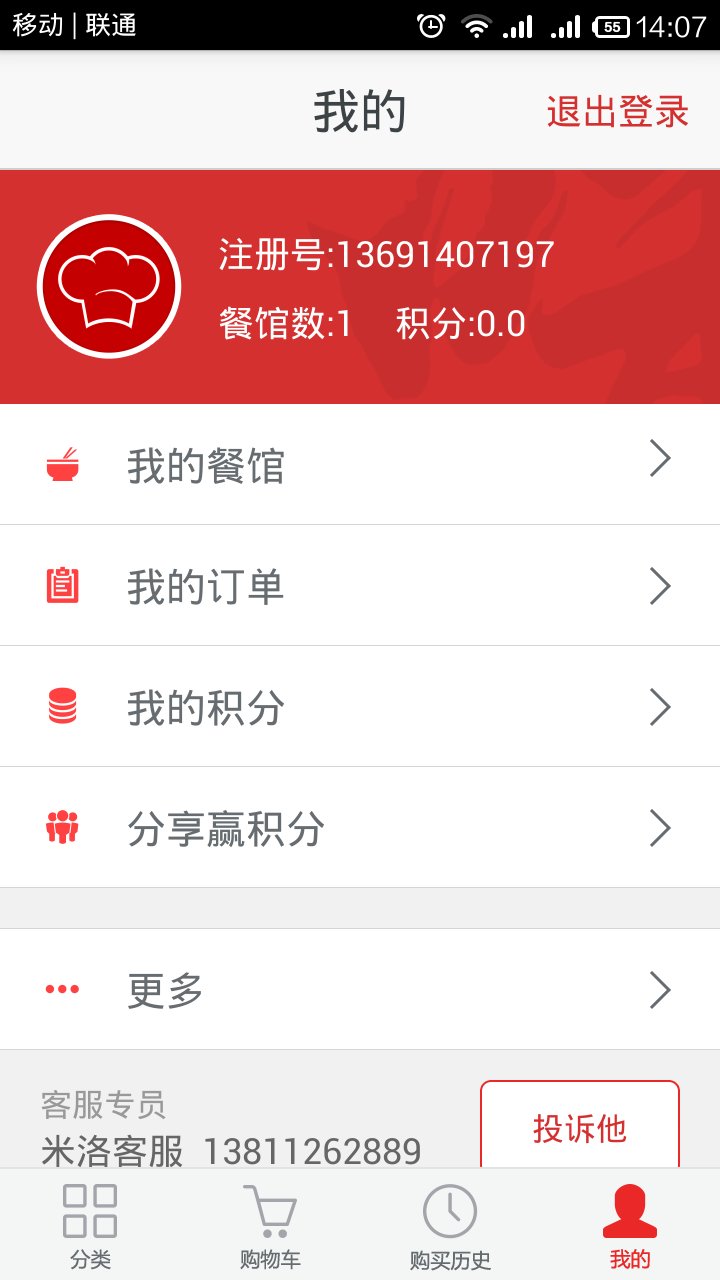This screenshot has height=1280, width=720.
Task: Select the 我的 tab
Action: (630, 1226)
